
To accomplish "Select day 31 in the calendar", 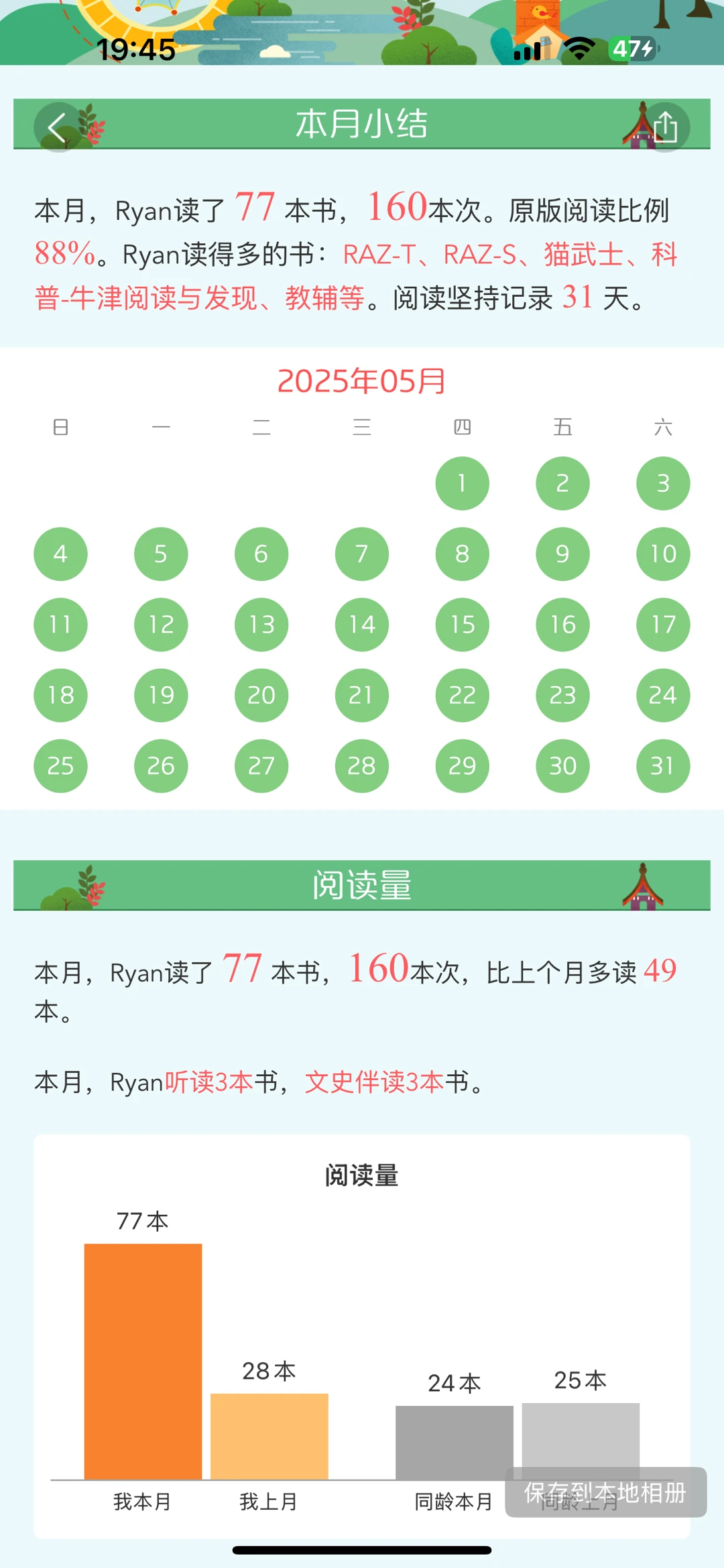I will pyautogui.click(x=663, y=766).
